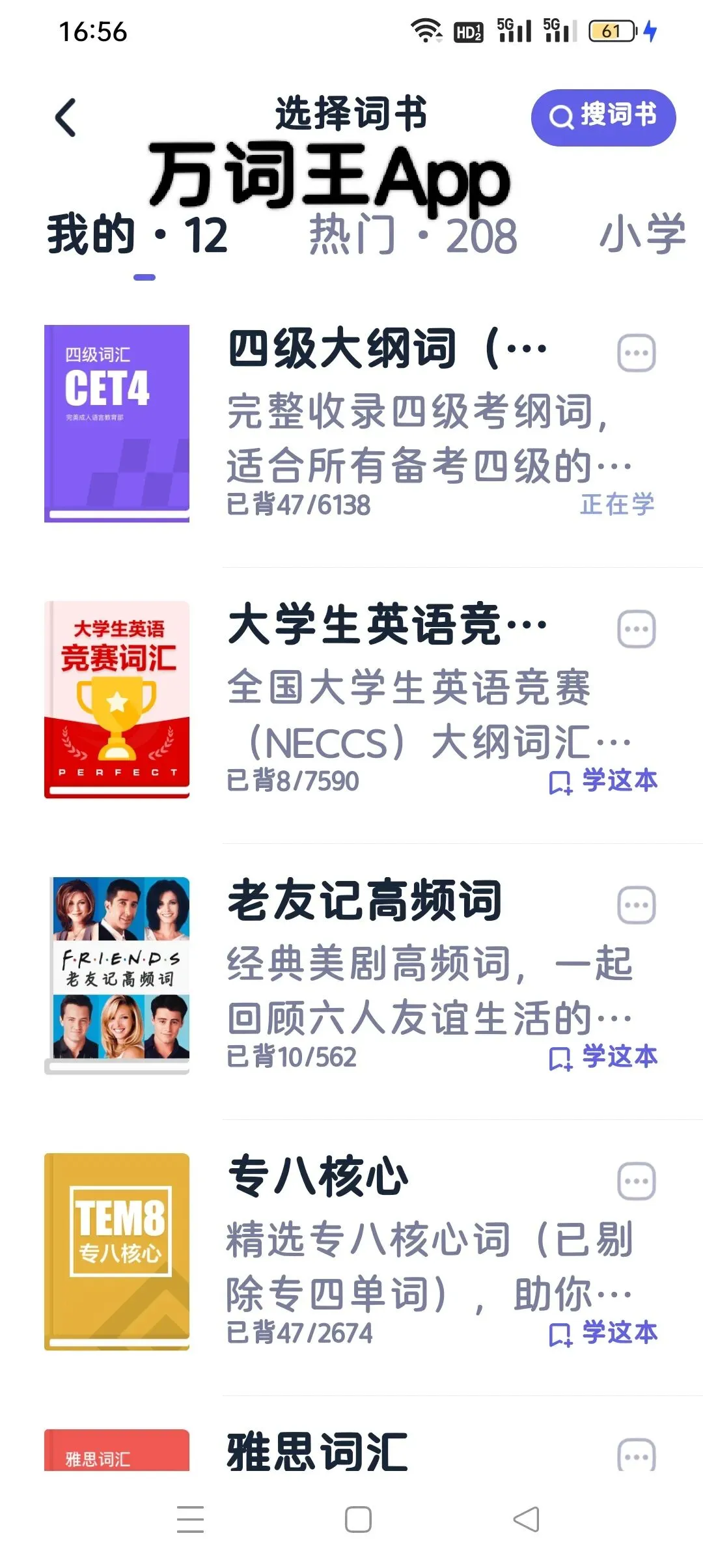Tap 学这本 for 大学生英语竞赛 book
Image resolution: width=703 pixels, height=1568 pixels.
[603, 781]
